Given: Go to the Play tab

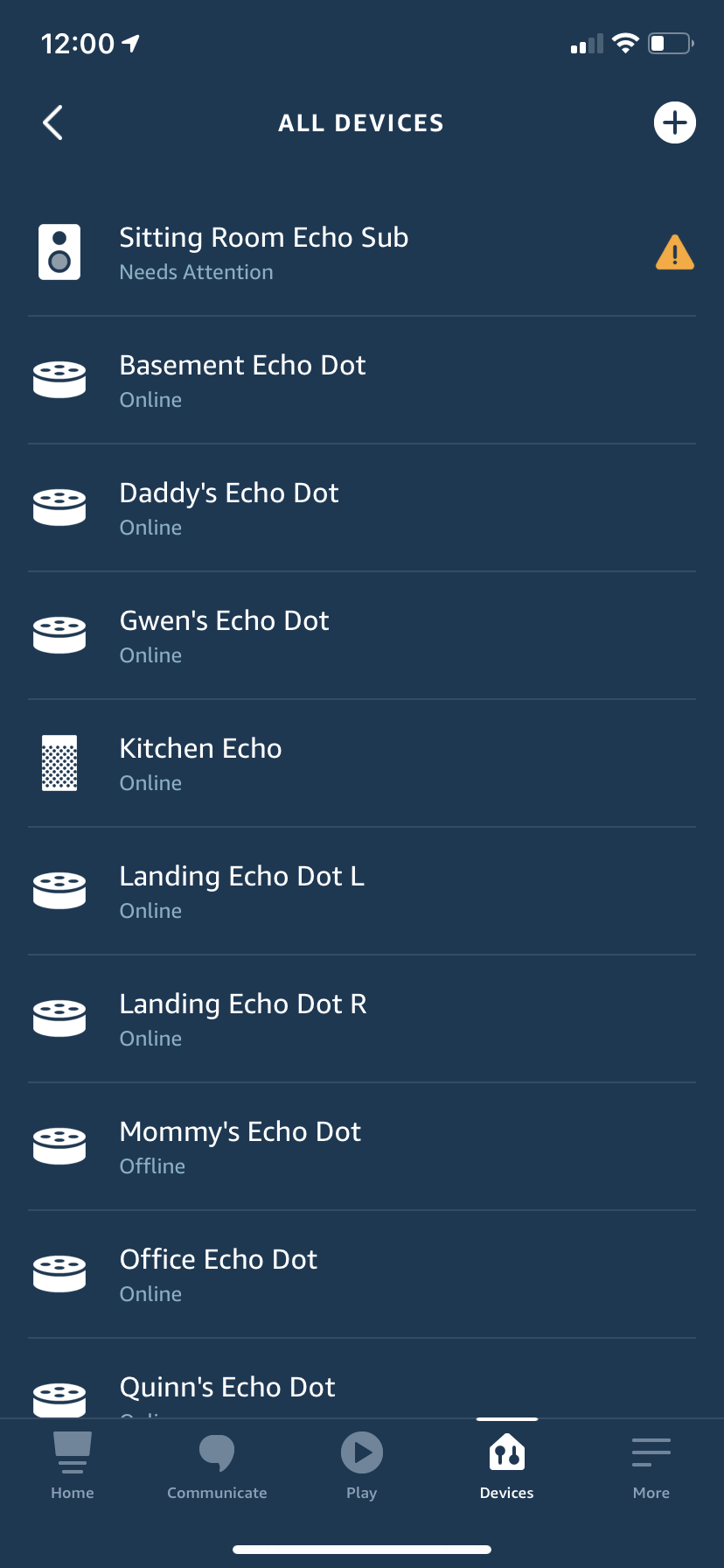Looking at the screenshot, I should pyautogui.click(x=362, y=1466).
